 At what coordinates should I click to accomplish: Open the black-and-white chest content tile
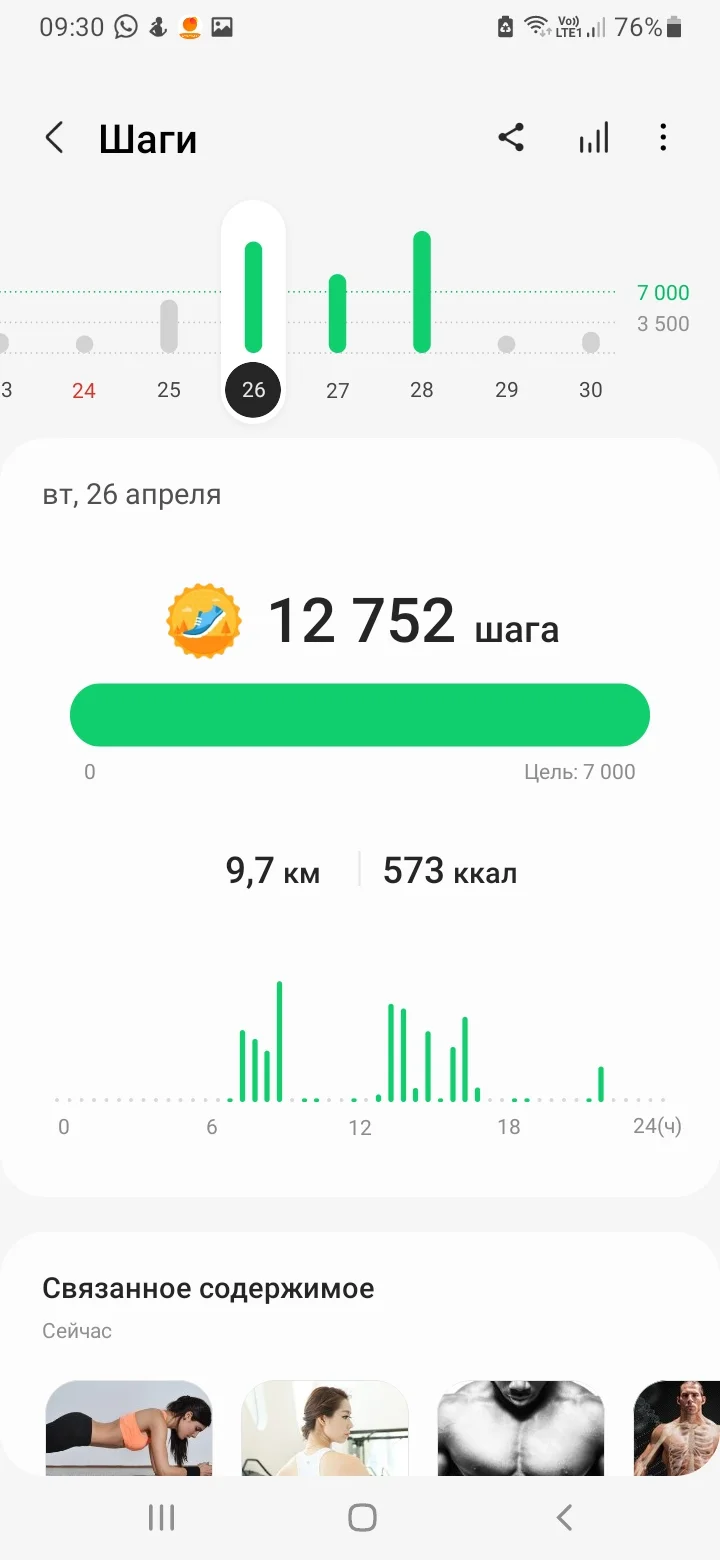(x=521, y=1428)
